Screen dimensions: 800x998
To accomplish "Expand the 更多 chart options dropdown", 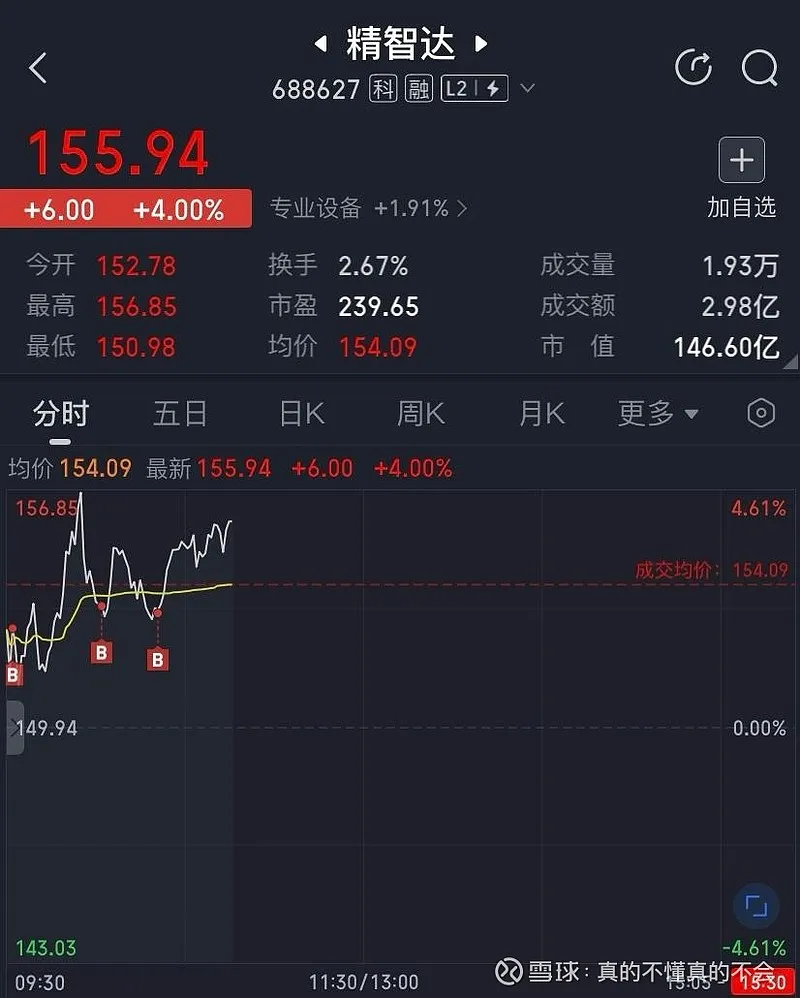I will click(x=658, y=413).
